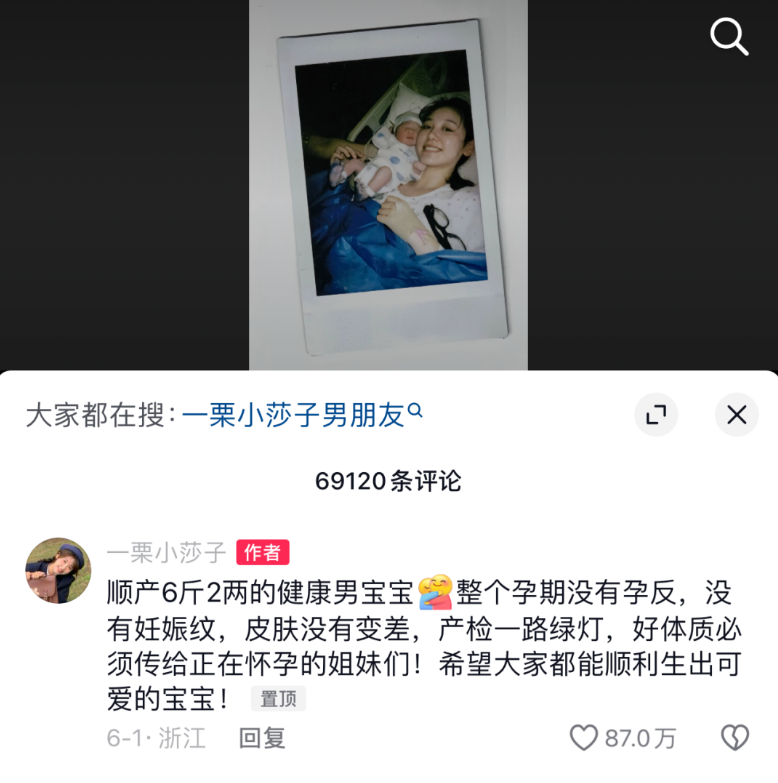Like the pinned comment by 一栗小莎子
778x783 pixels.
pos(584,738)
